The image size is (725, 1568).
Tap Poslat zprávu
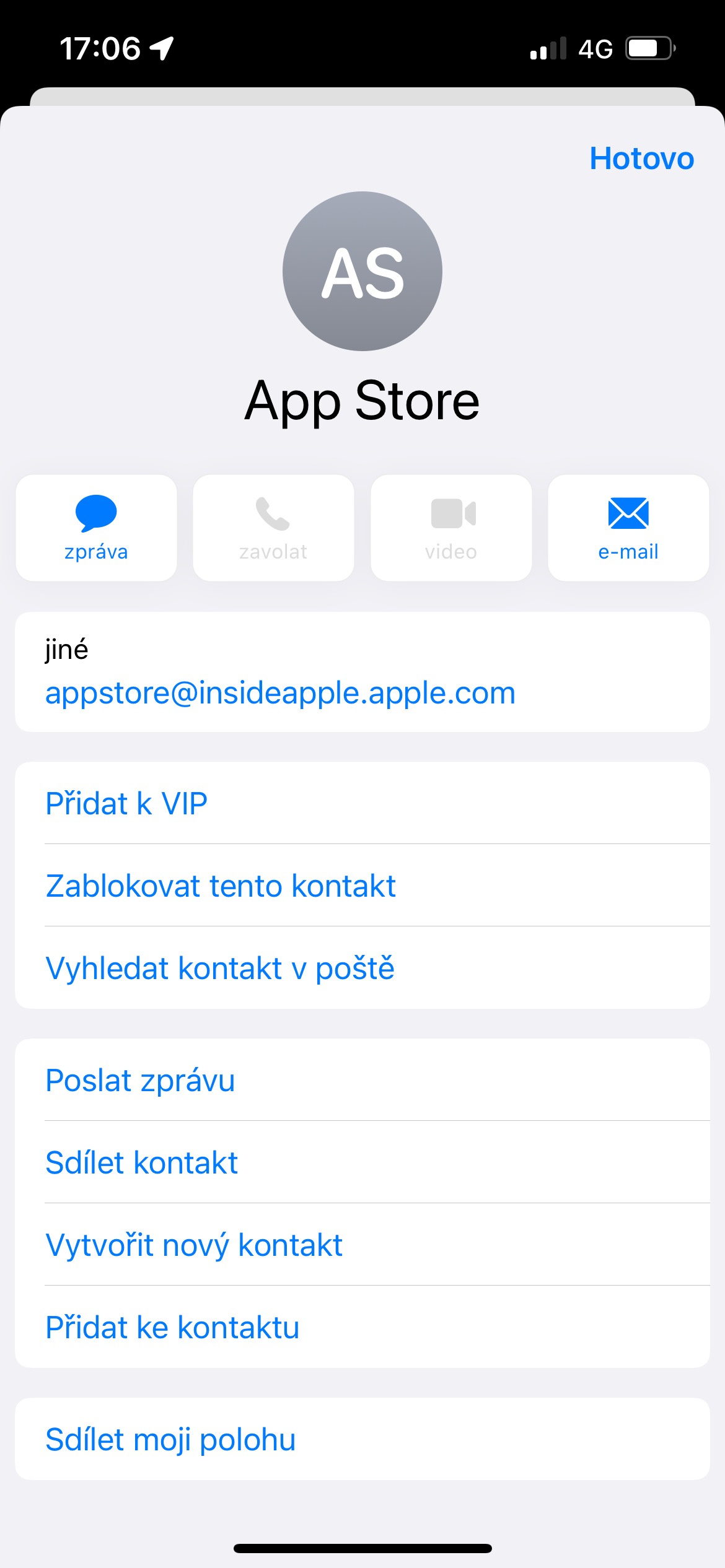140,1081
